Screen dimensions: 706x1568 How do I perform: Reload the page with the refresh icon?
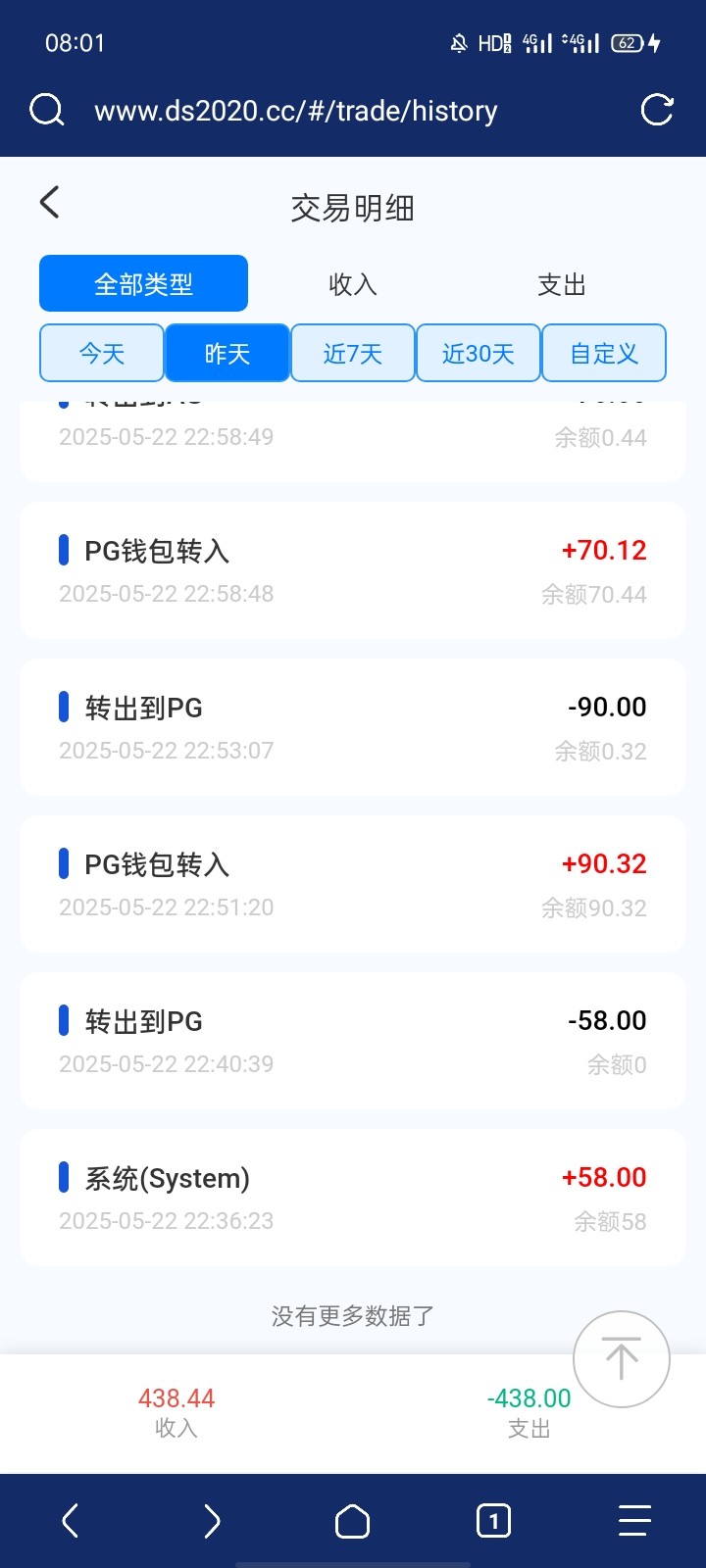point(657,110)
